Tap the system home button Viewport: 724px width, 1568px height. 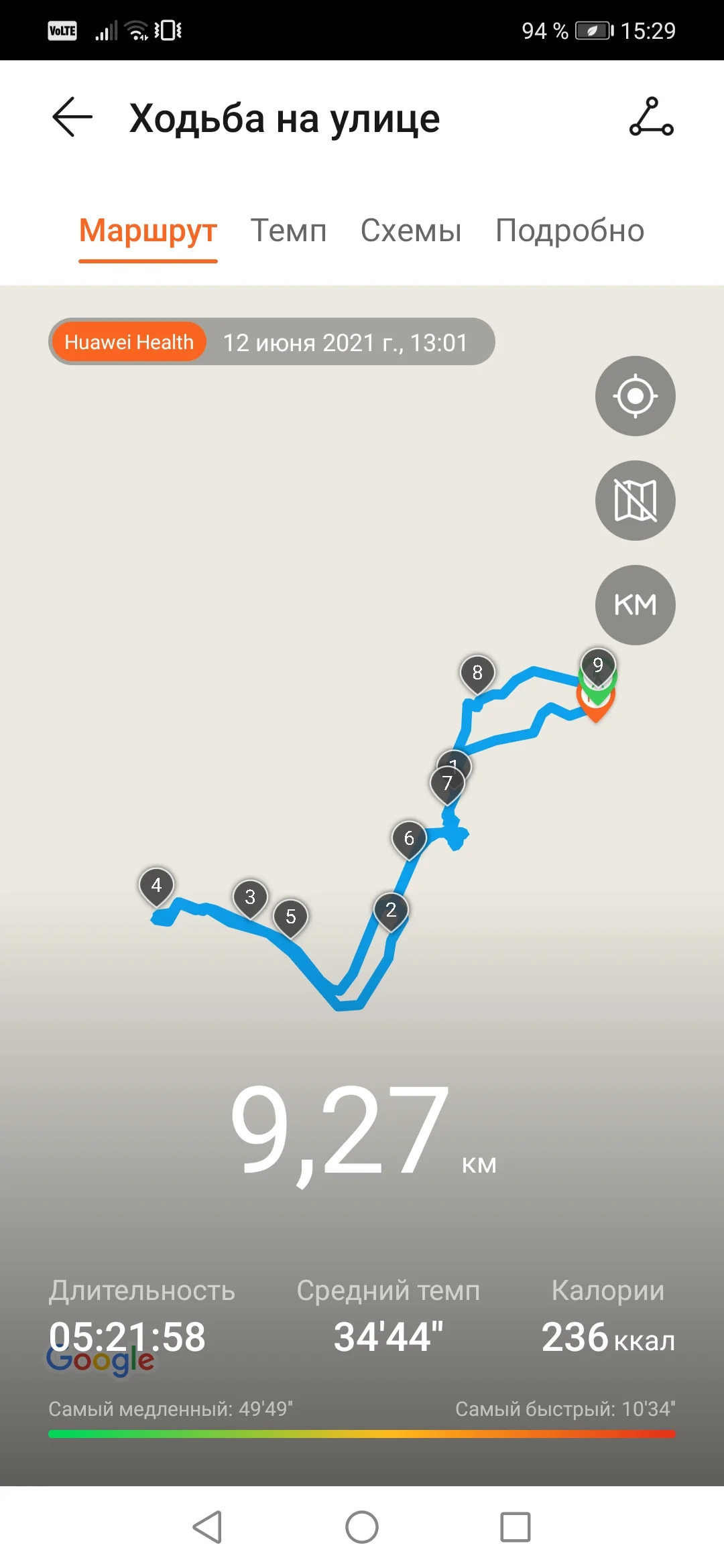[362, 1527]
